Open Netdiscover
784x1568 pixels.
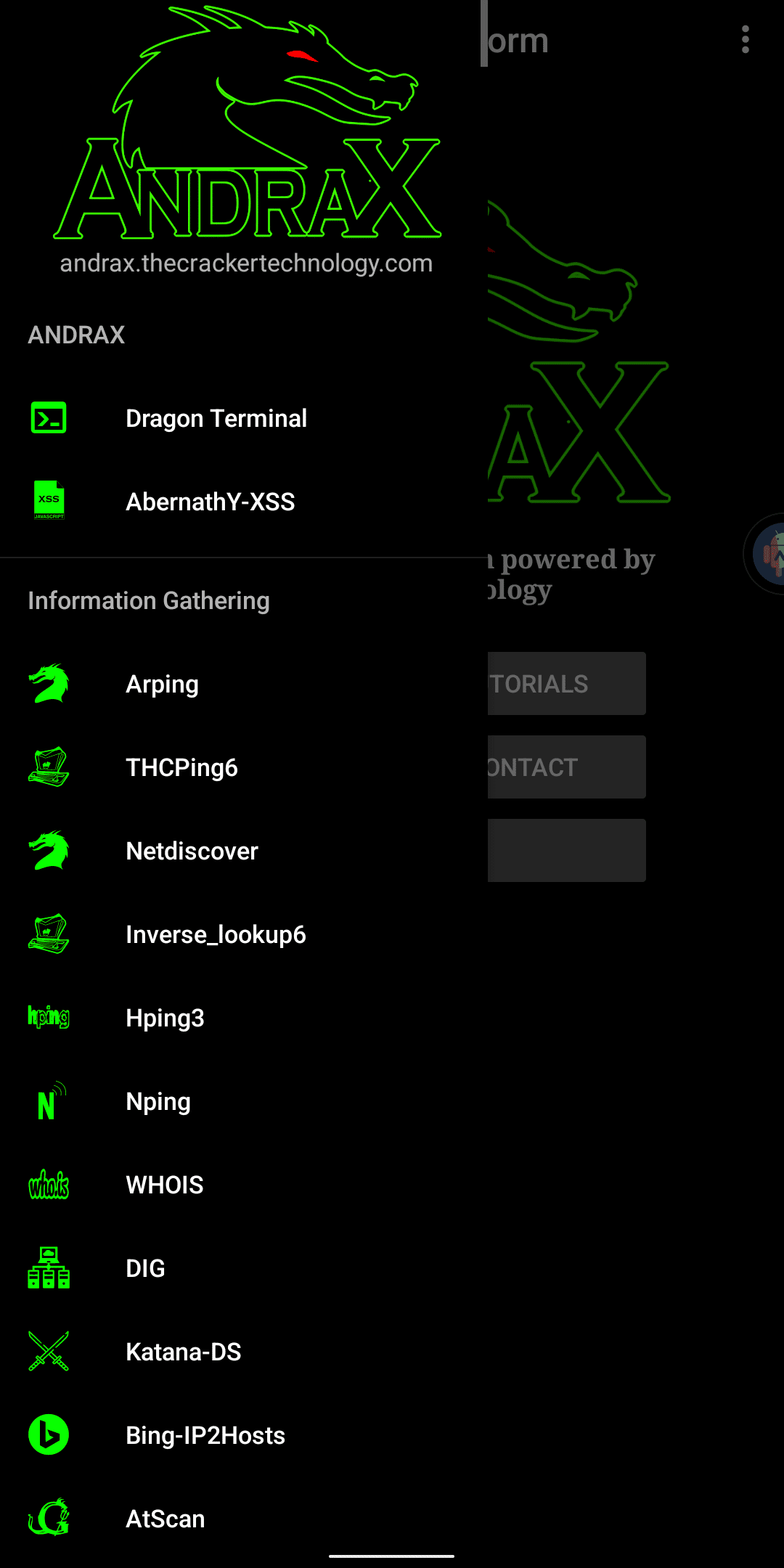[192, 851]
